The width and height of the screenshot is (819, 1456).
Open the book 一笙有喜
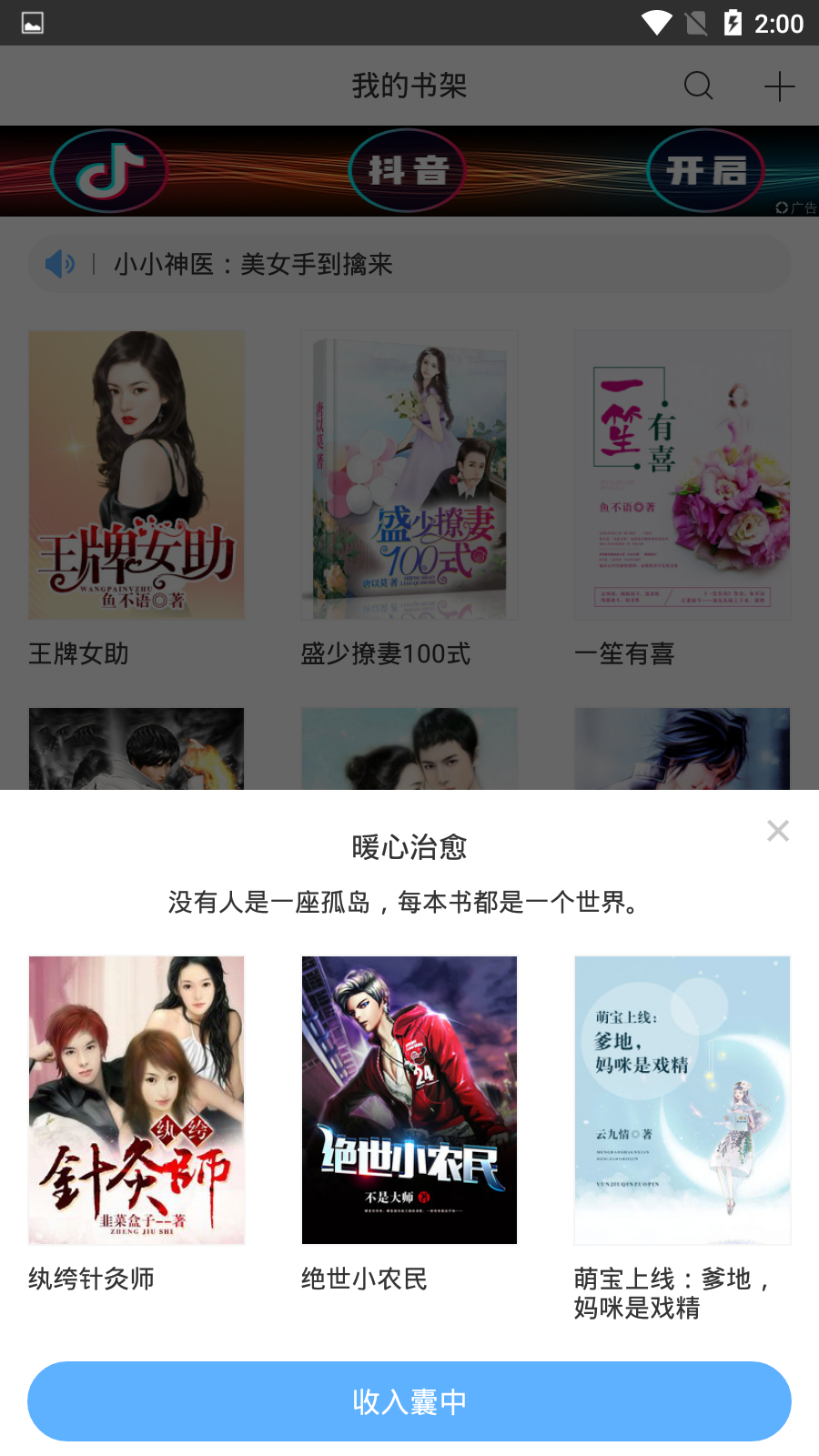point(682,475)
